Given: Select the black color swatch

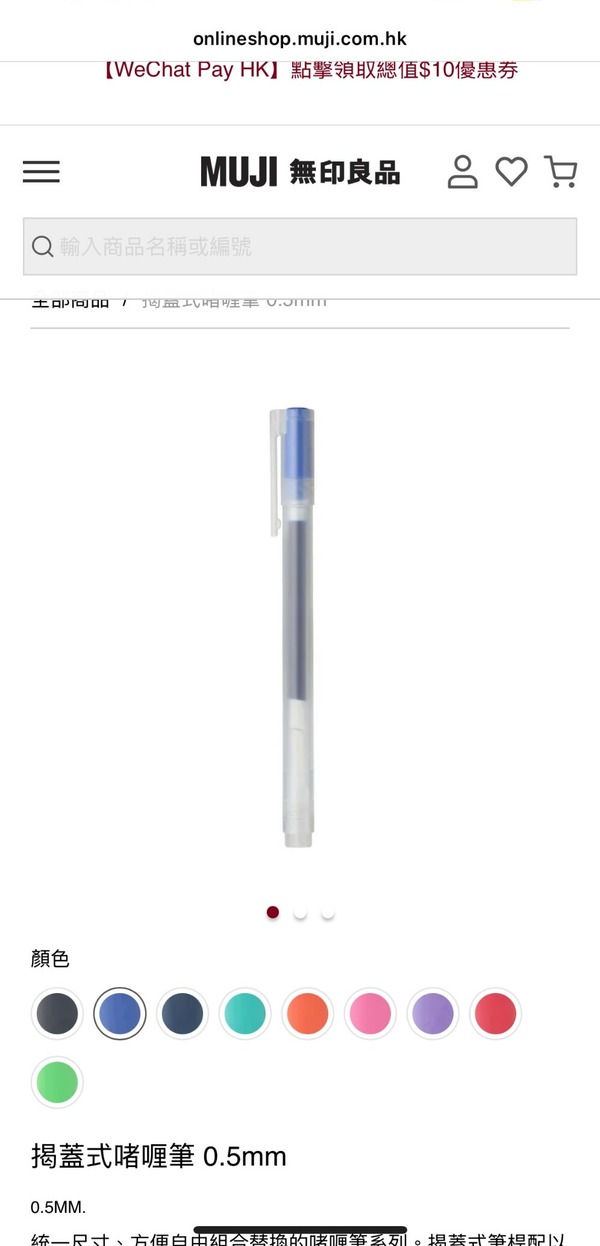Looking at the screenshot, I should point(57,1014).
